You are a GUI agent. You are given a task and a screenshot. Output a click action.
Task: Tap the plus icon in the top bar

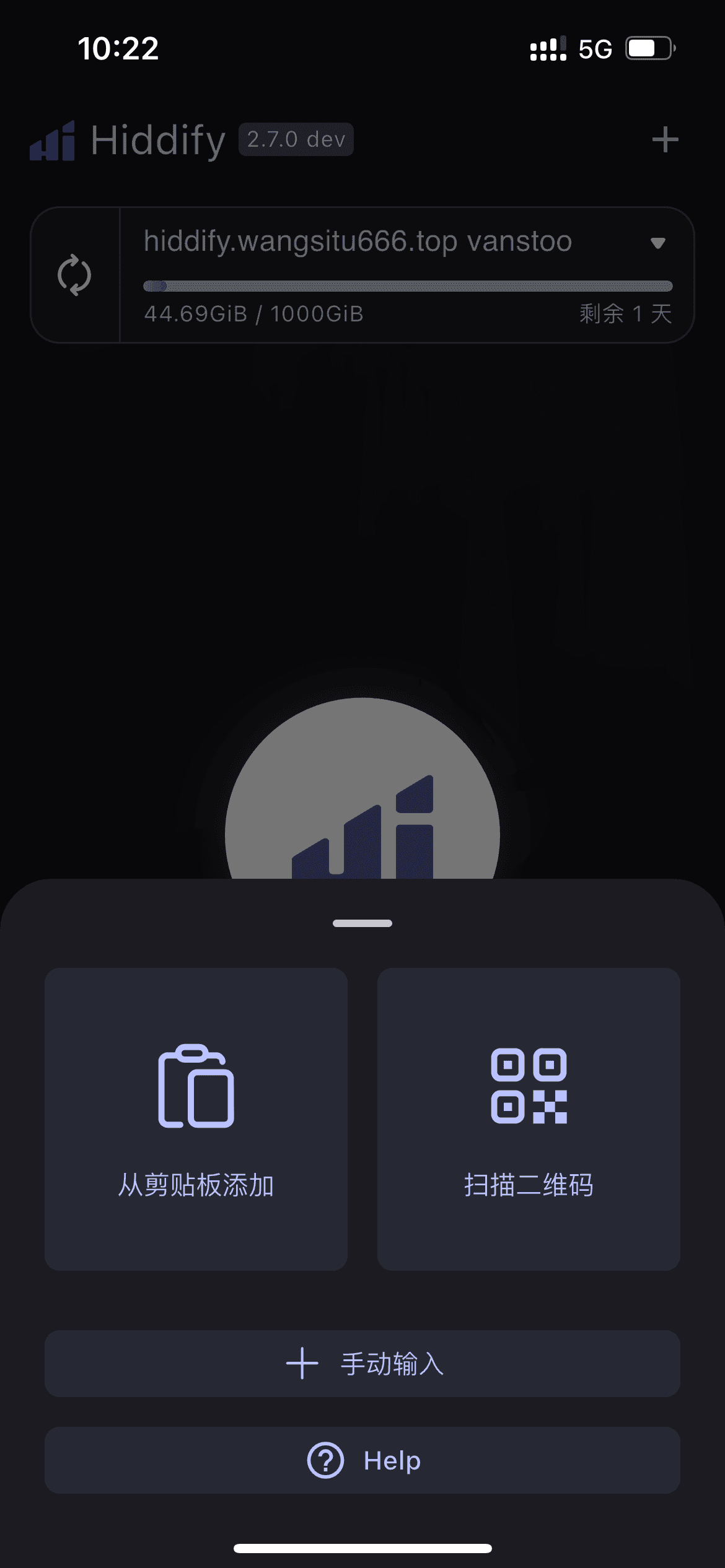[665, 139]
